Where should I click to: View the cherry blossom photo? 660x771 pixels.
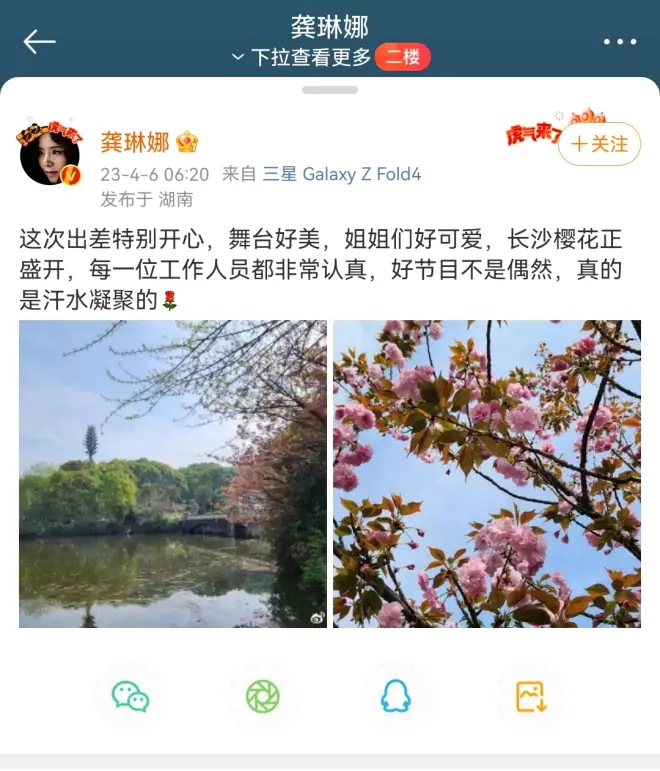click(x=487, y=474)
